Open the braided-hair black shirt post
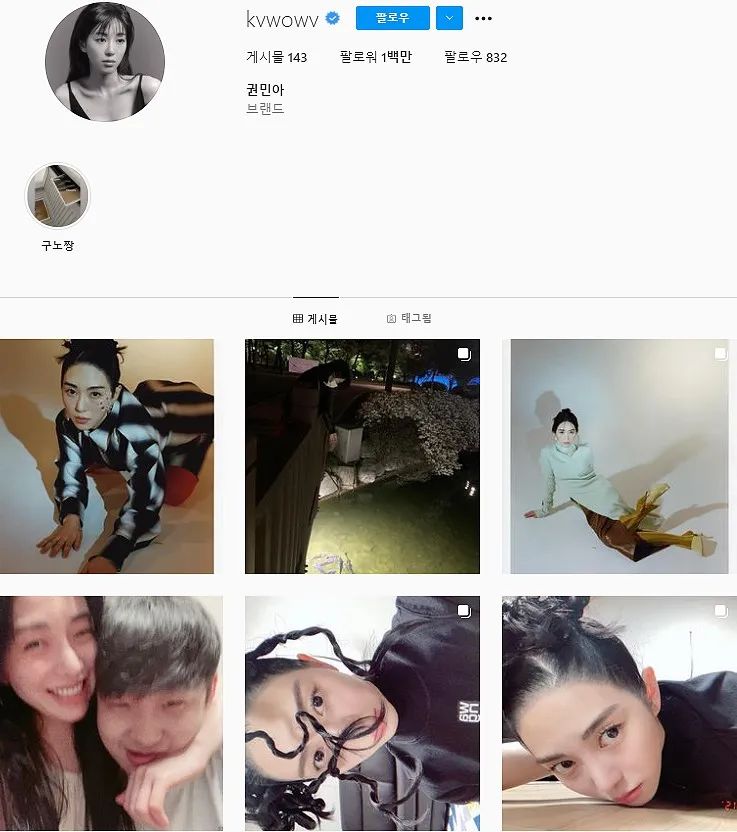Screen dimensions: 737x832 pyautogui.click(x=362, y=713)
